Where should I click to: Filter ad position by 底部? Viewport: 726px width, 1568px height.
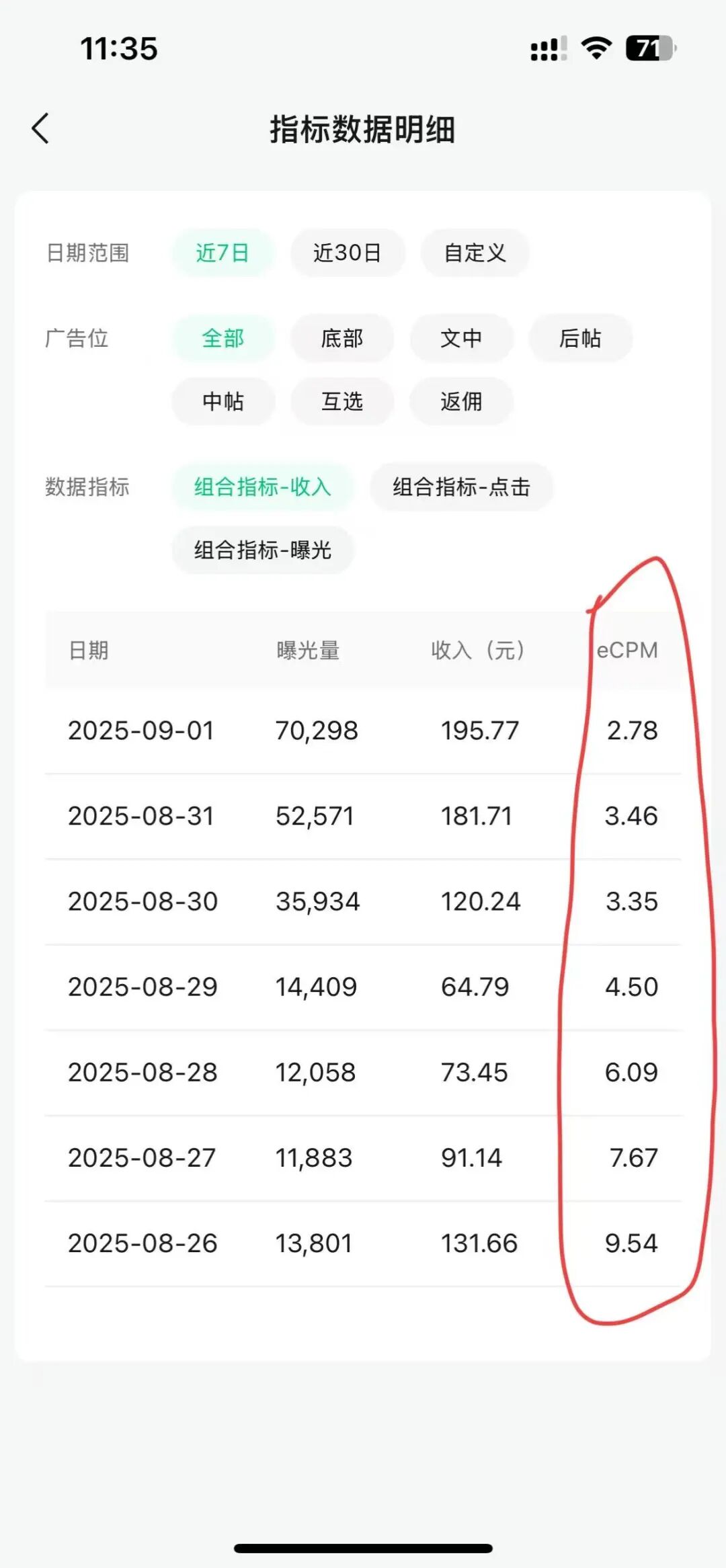coord(342,338)
